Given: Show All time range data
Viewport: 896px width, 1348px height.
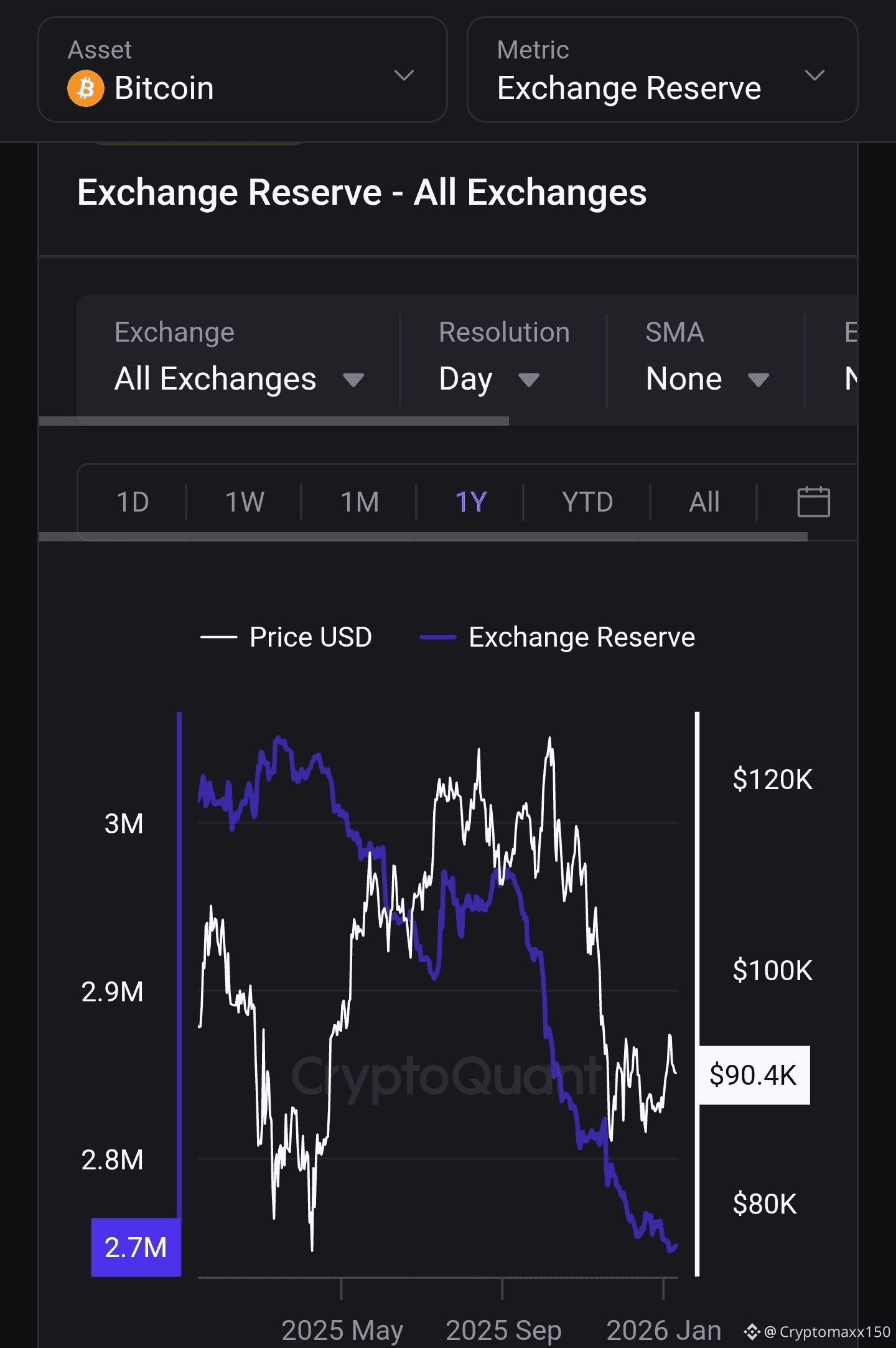Looking at the screenshot, I should click(704, 502).
